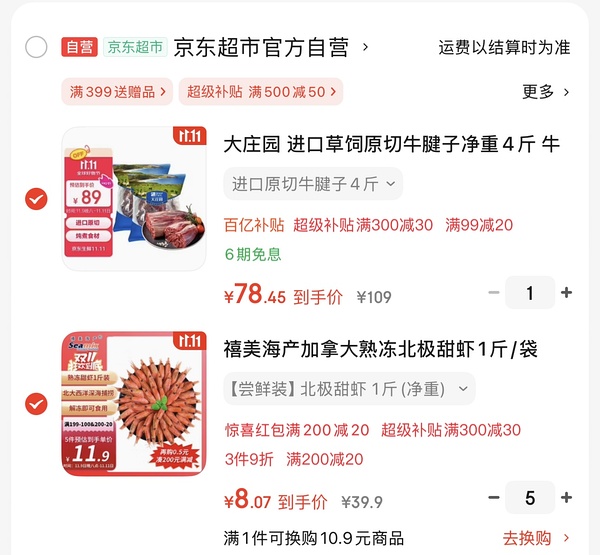Edit the arctic shrimp quantity field
The image size is (600, 555).
[x=530, y=498]
